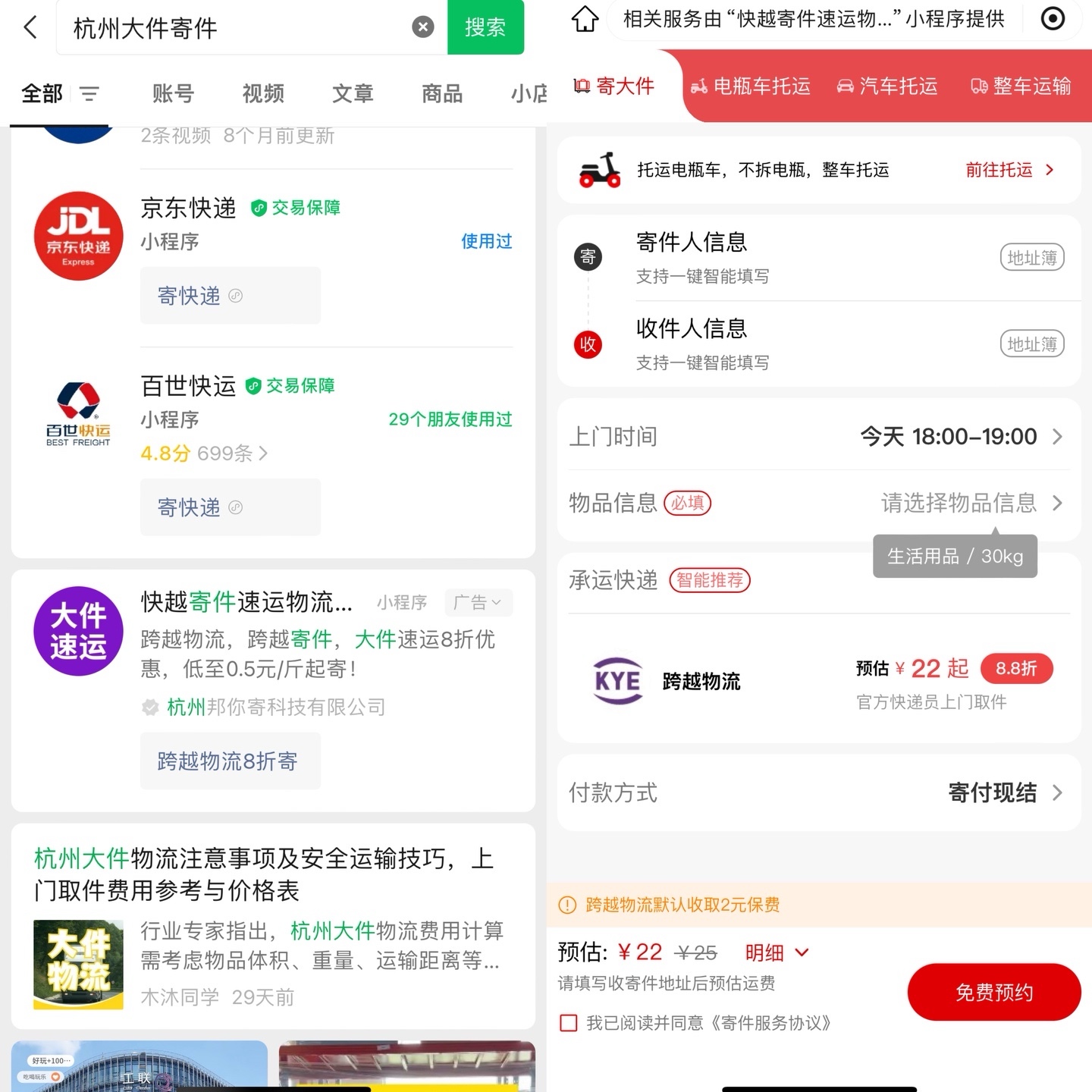Tick the 寄件服务协议 agreement checkbox
The image size is (1092, 1092).
click(x=568, y=1023)
